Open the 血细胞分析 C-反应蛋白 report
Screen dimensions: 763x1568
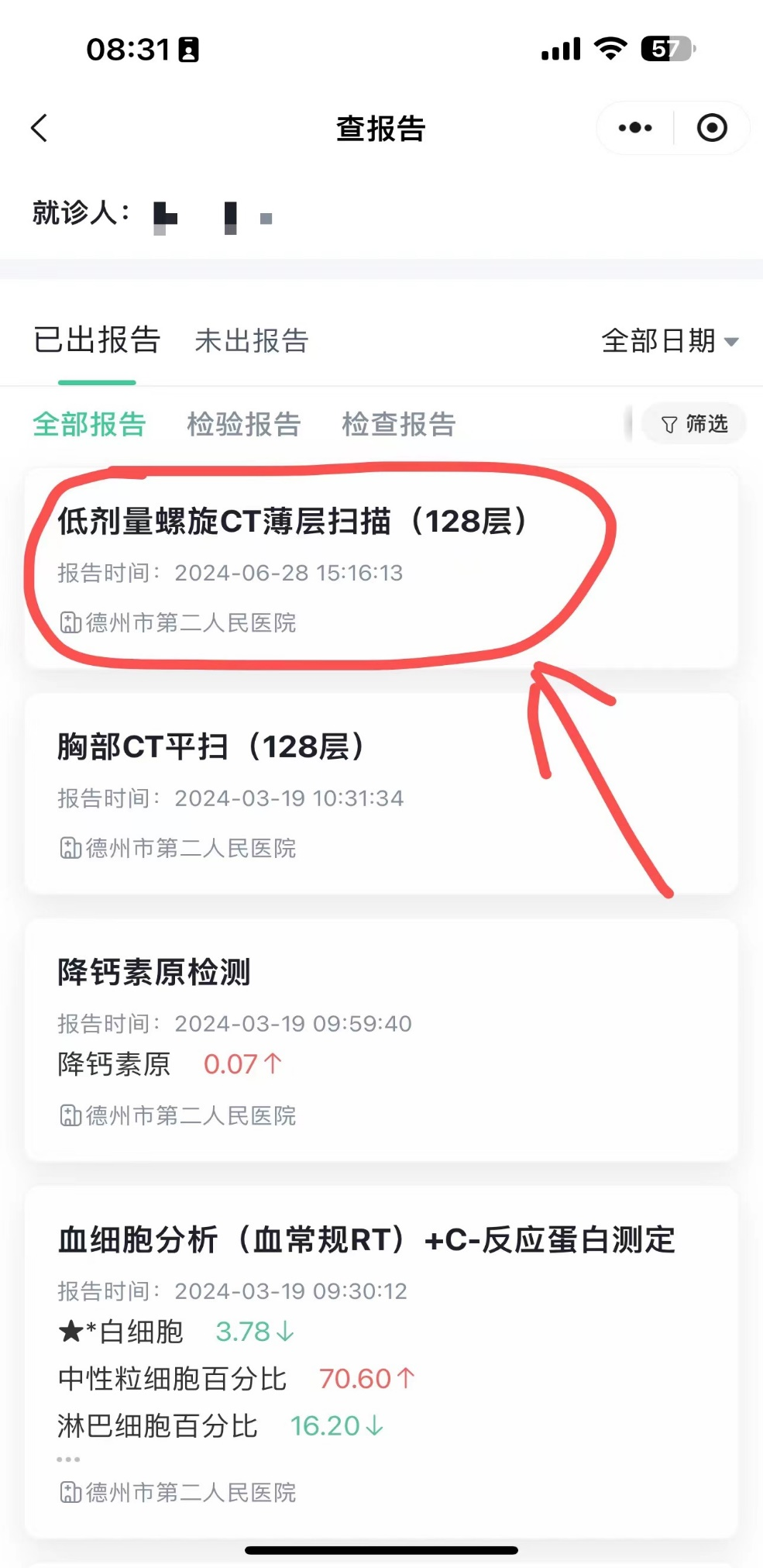[x=380, y=1360]
